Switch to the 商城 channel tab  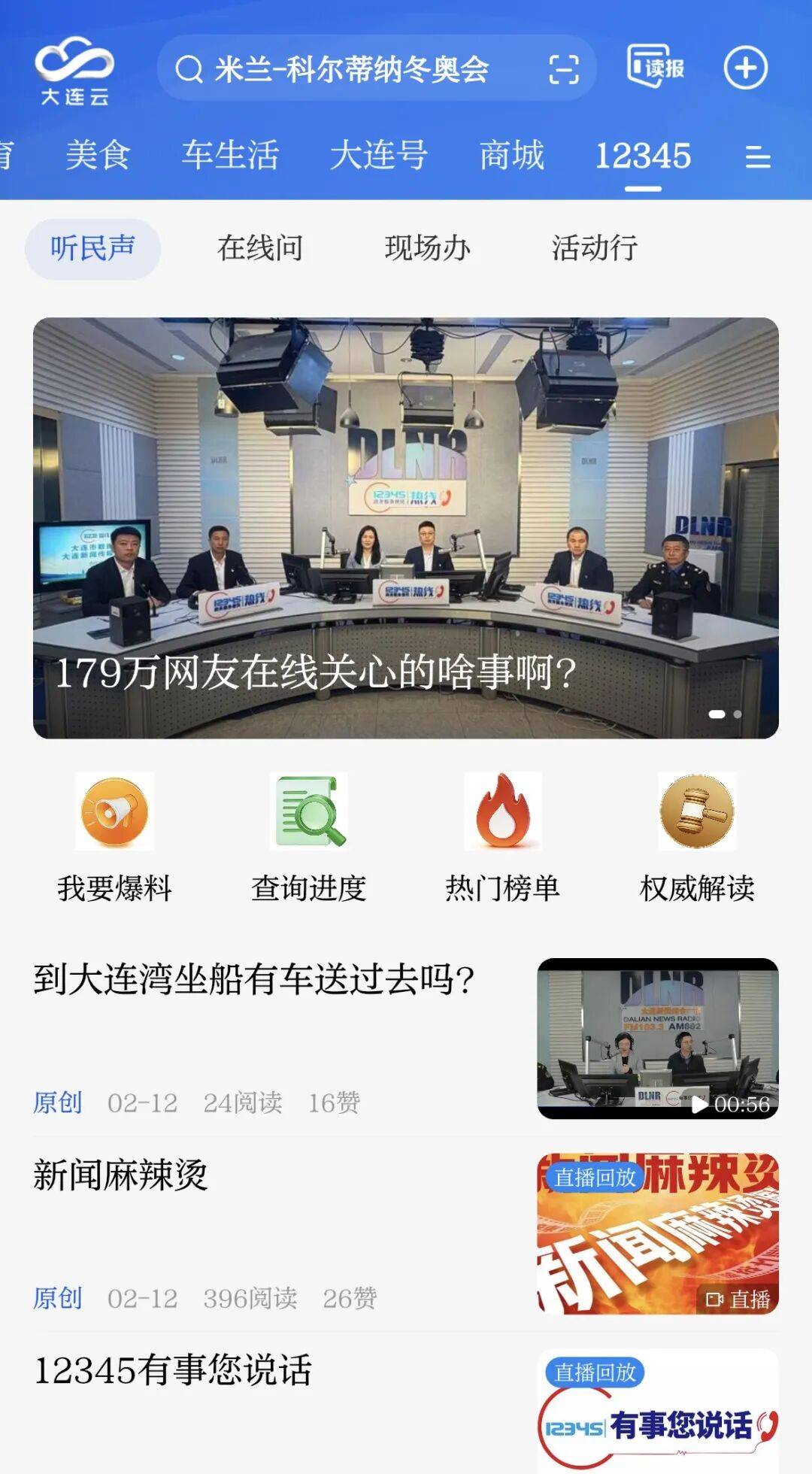[511, 156]
